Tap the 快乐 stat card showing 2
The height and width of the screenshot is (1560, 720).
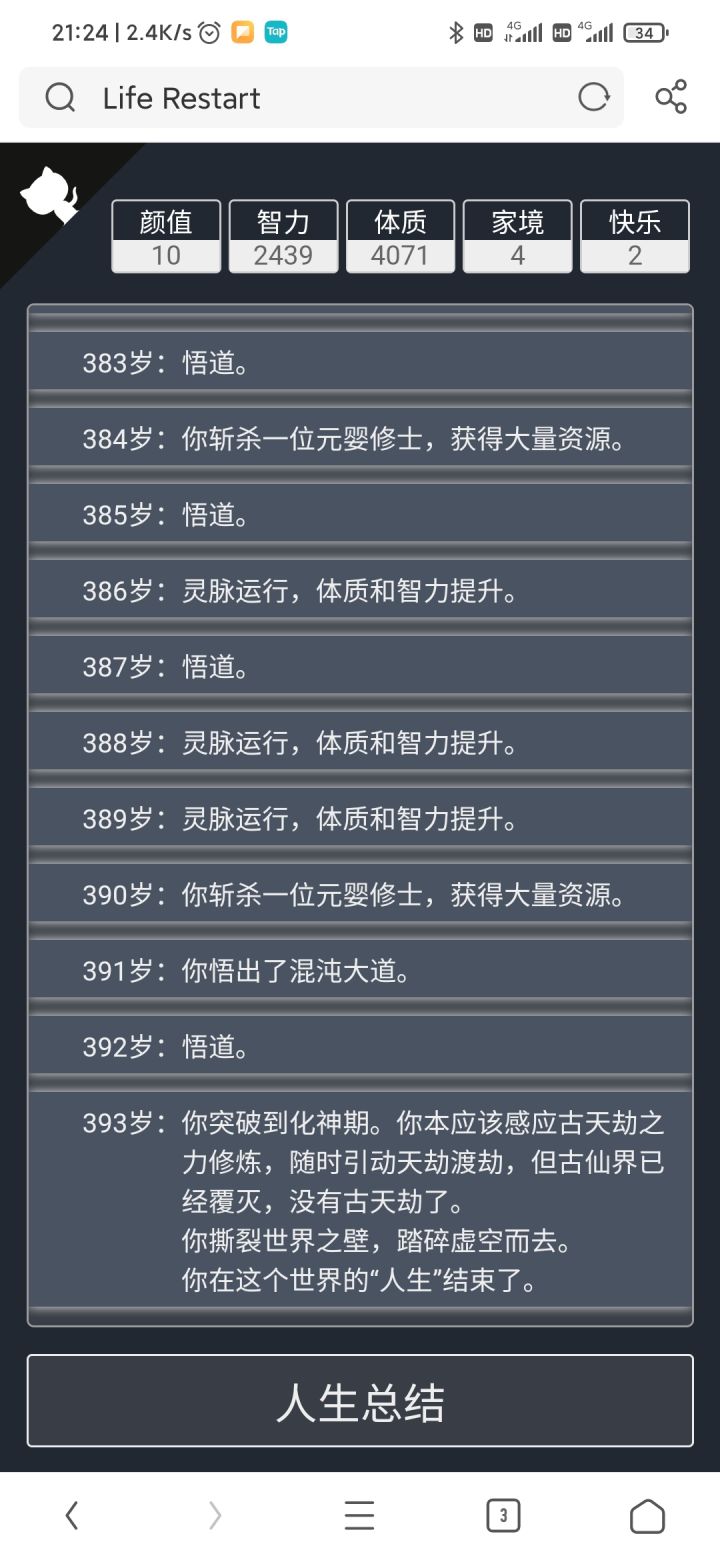(634, 237)
